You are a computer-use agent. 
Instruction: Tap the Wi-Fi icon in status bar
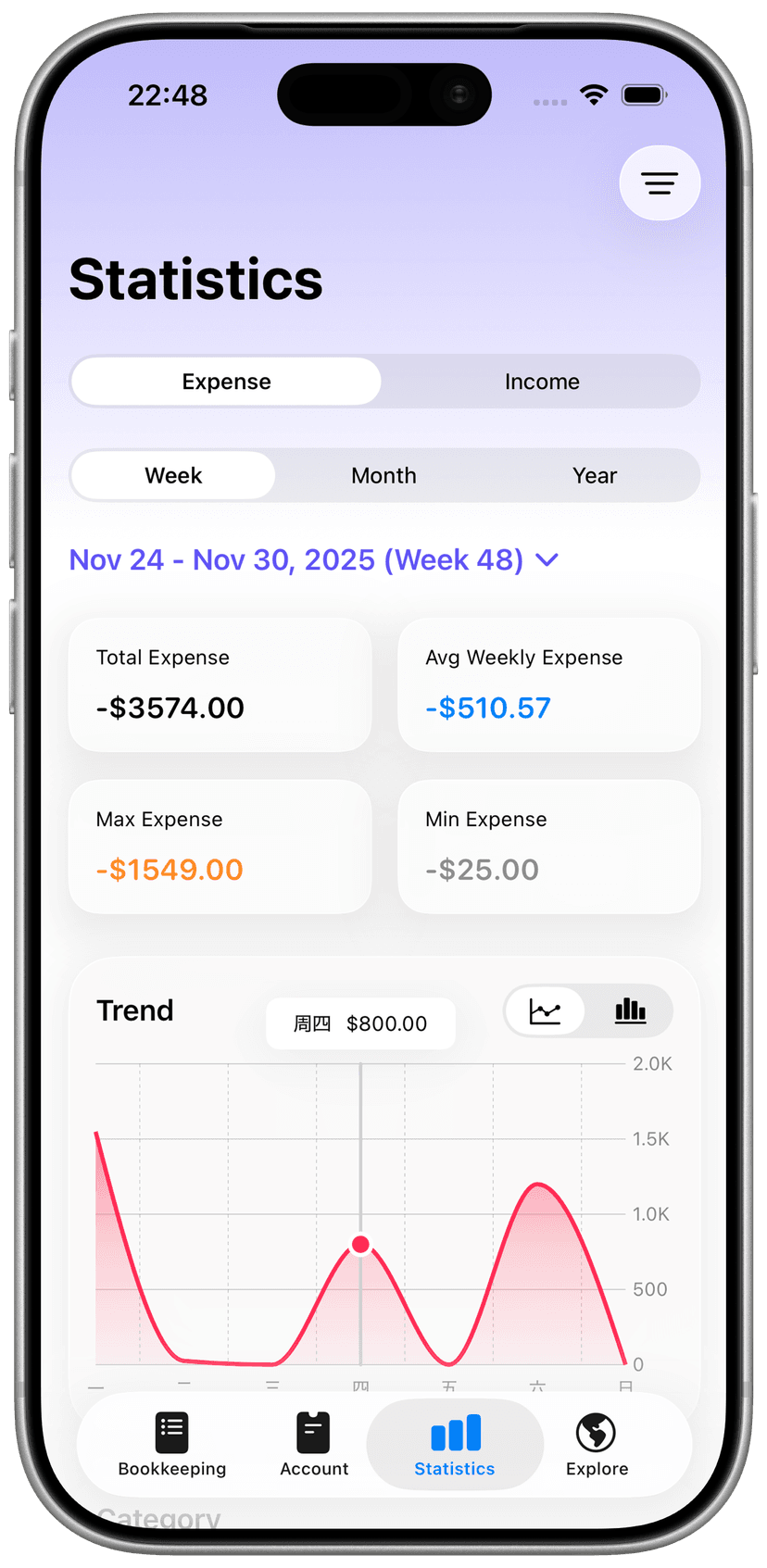tap(594, 94)
